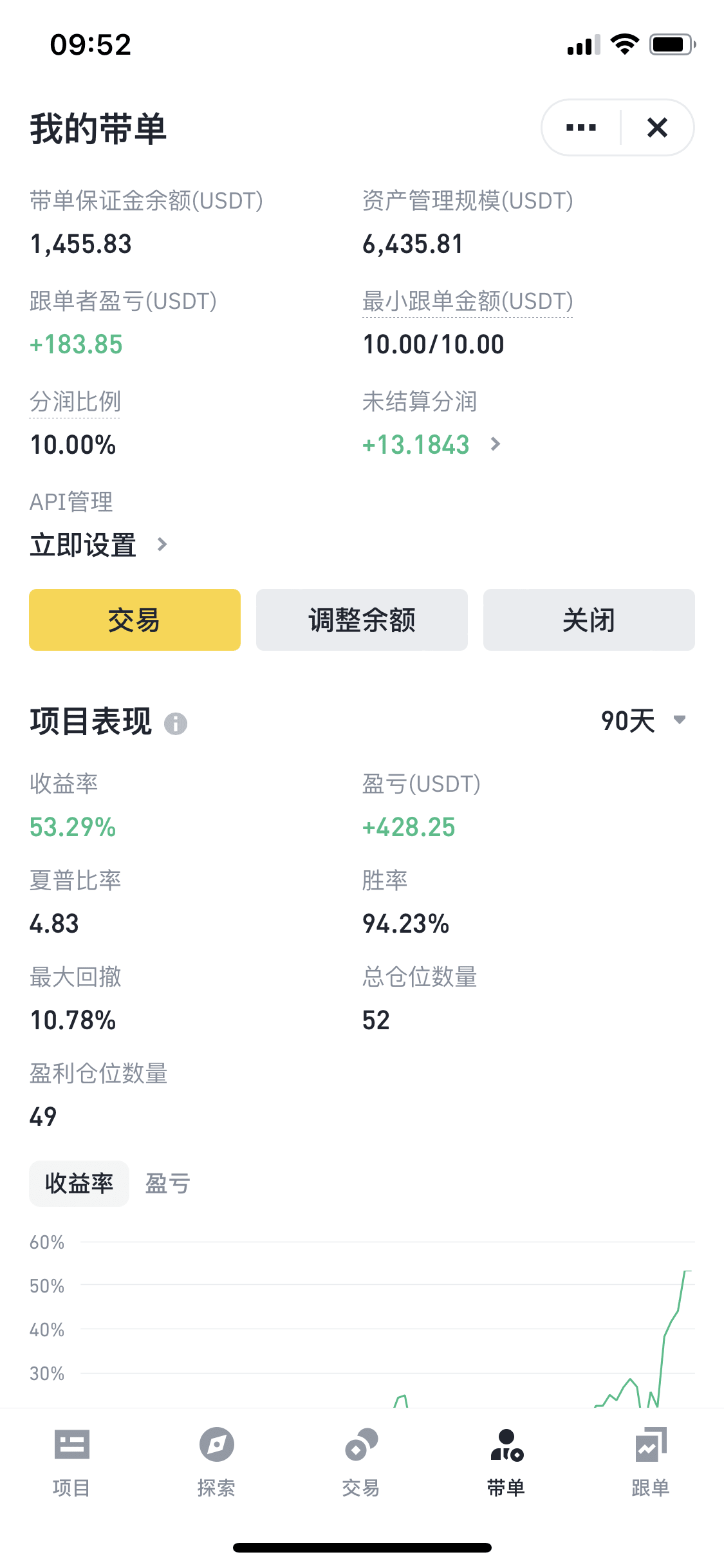
Task: Show info about 项目表现
Action: (176, 723)
